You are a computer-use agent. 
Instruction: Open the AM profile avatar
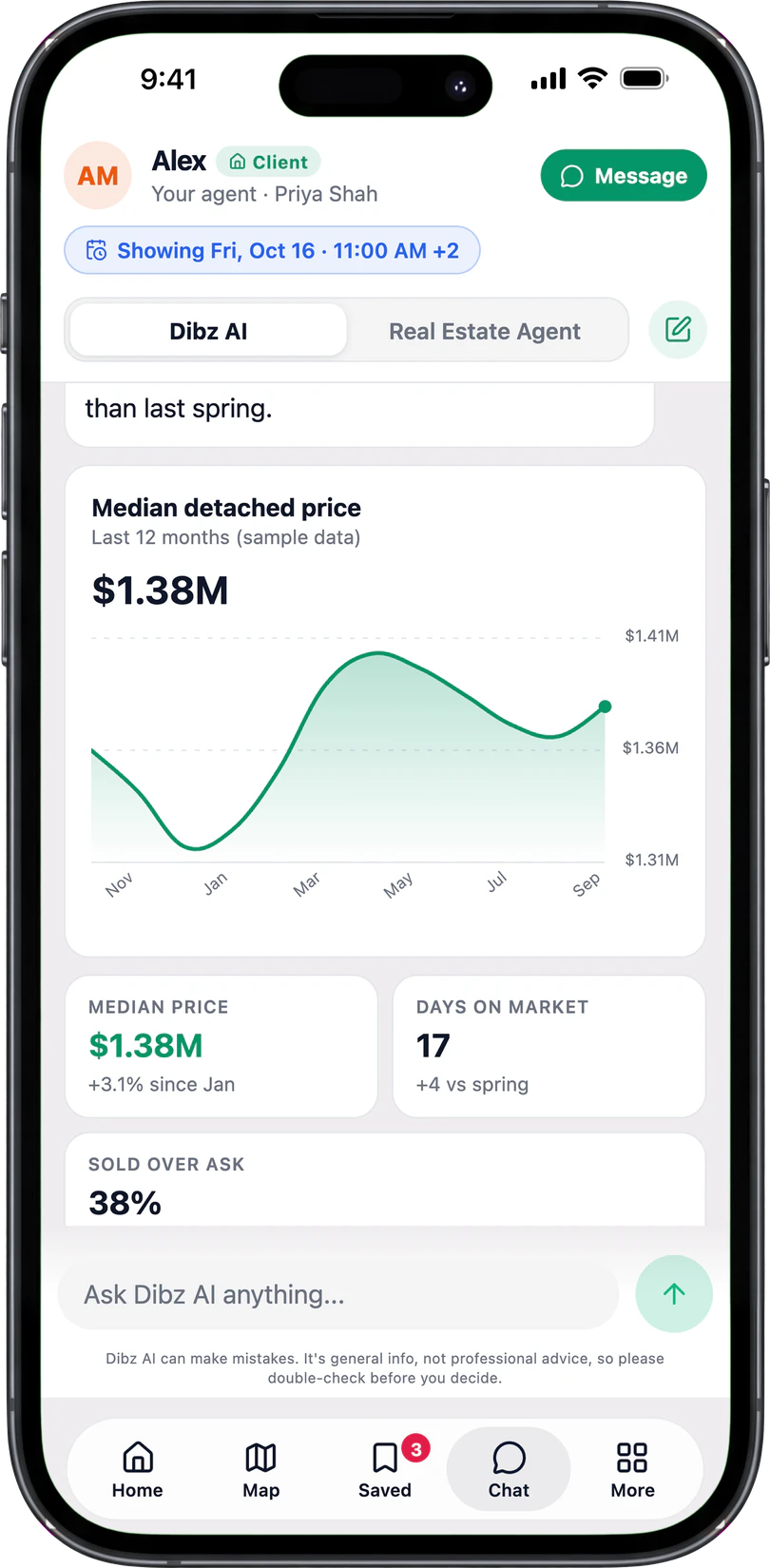coord(98,176)
